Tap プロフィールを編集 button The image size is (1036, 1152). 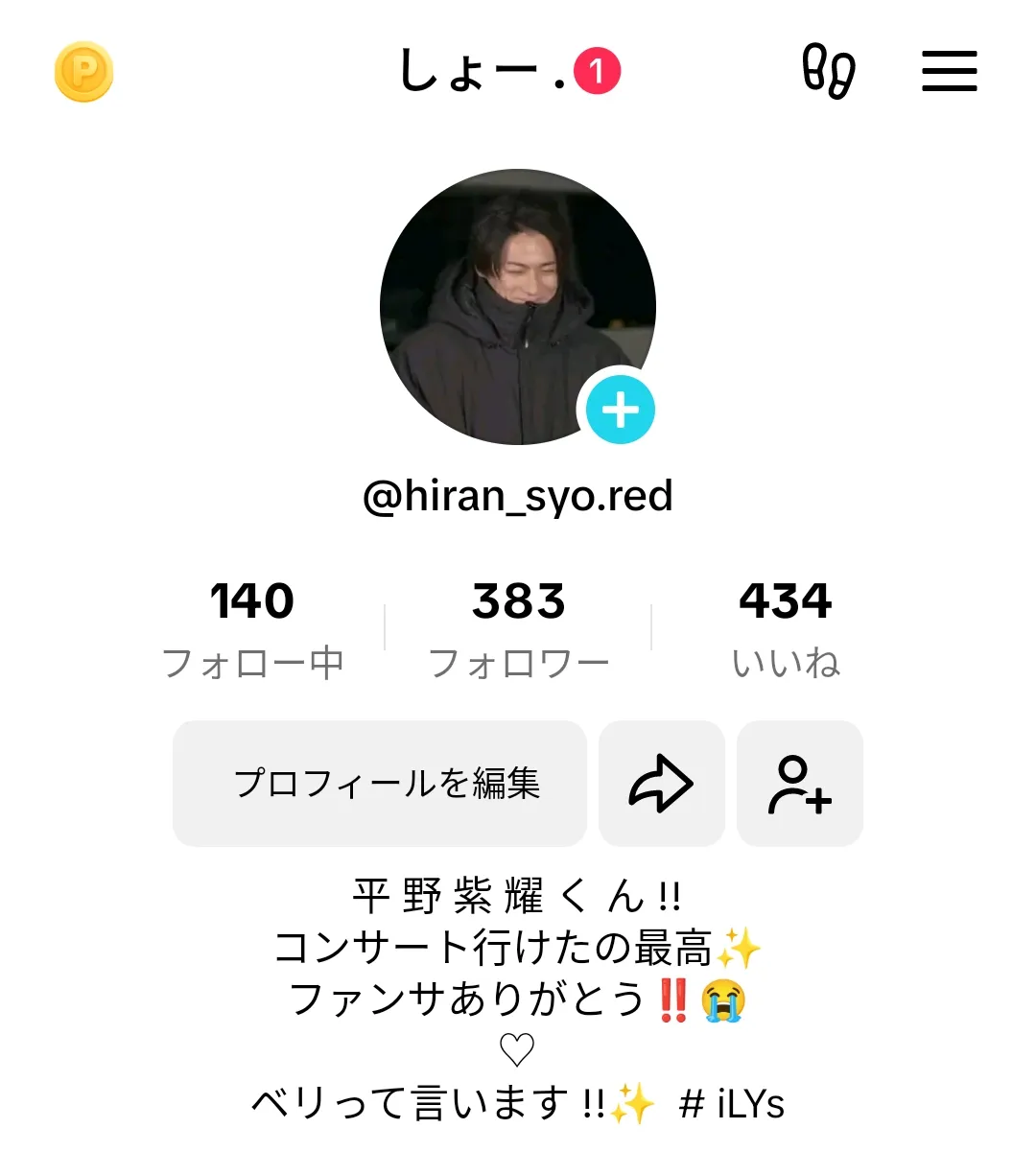click(380, 784)
